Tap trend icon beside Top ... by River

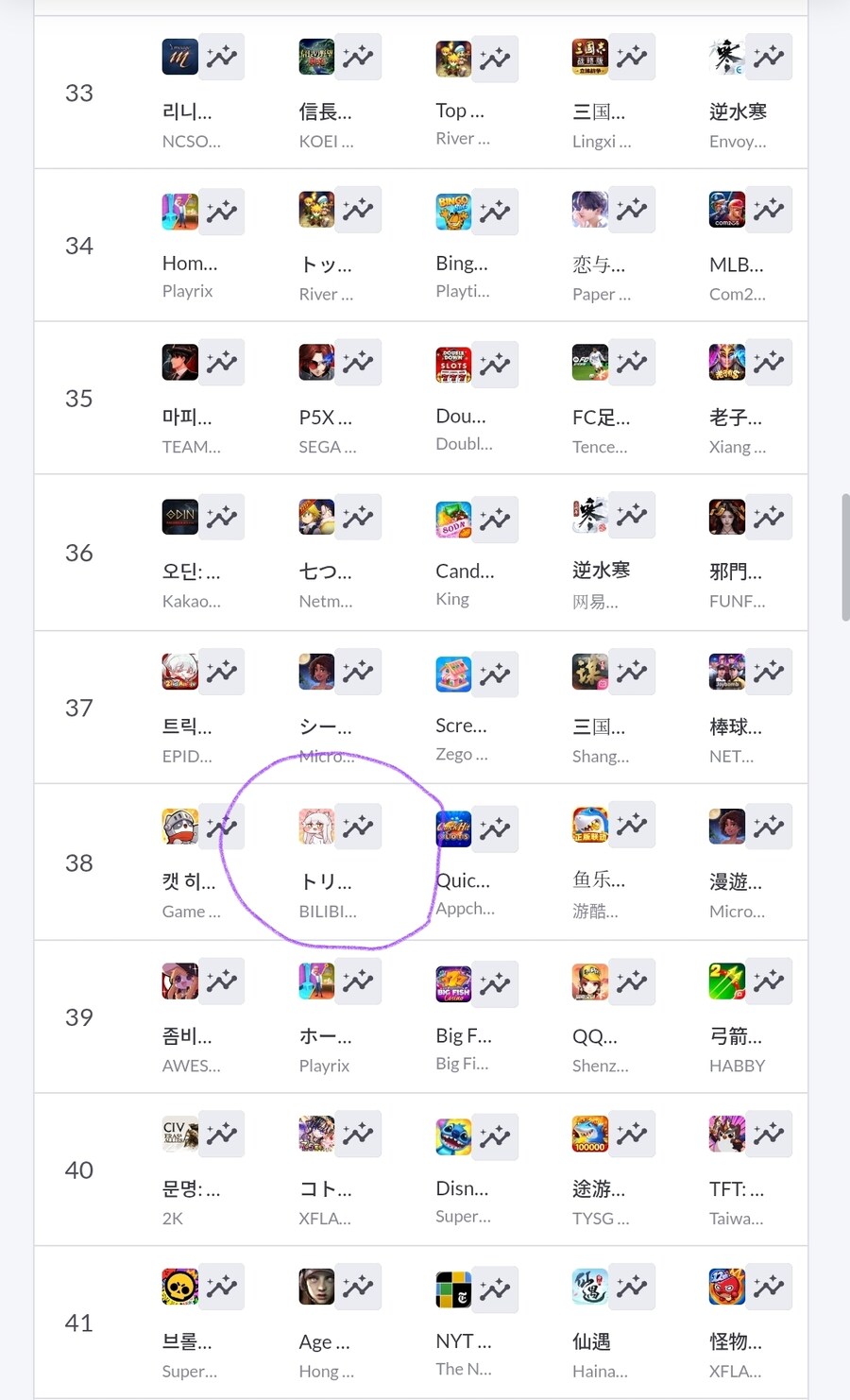pyautogui.click(x=495, y=59)
